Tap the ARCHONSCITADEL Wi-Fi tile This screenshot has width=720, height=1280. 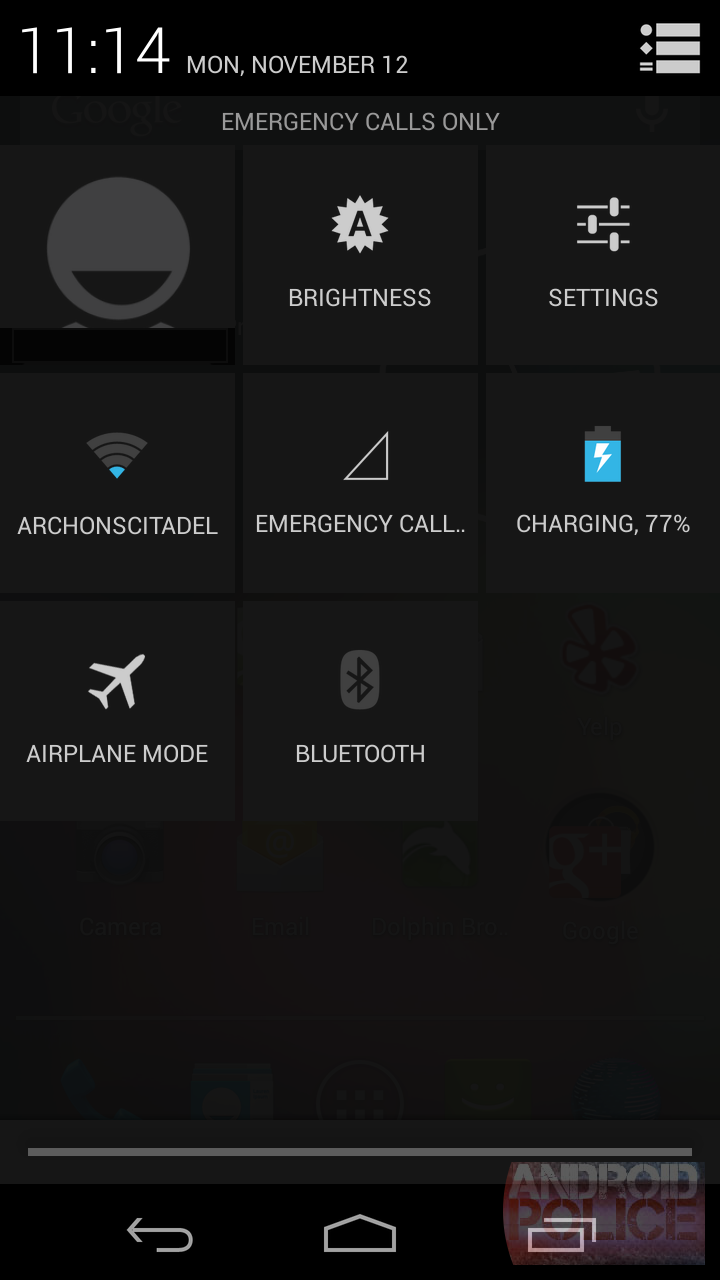coord(117,483)
